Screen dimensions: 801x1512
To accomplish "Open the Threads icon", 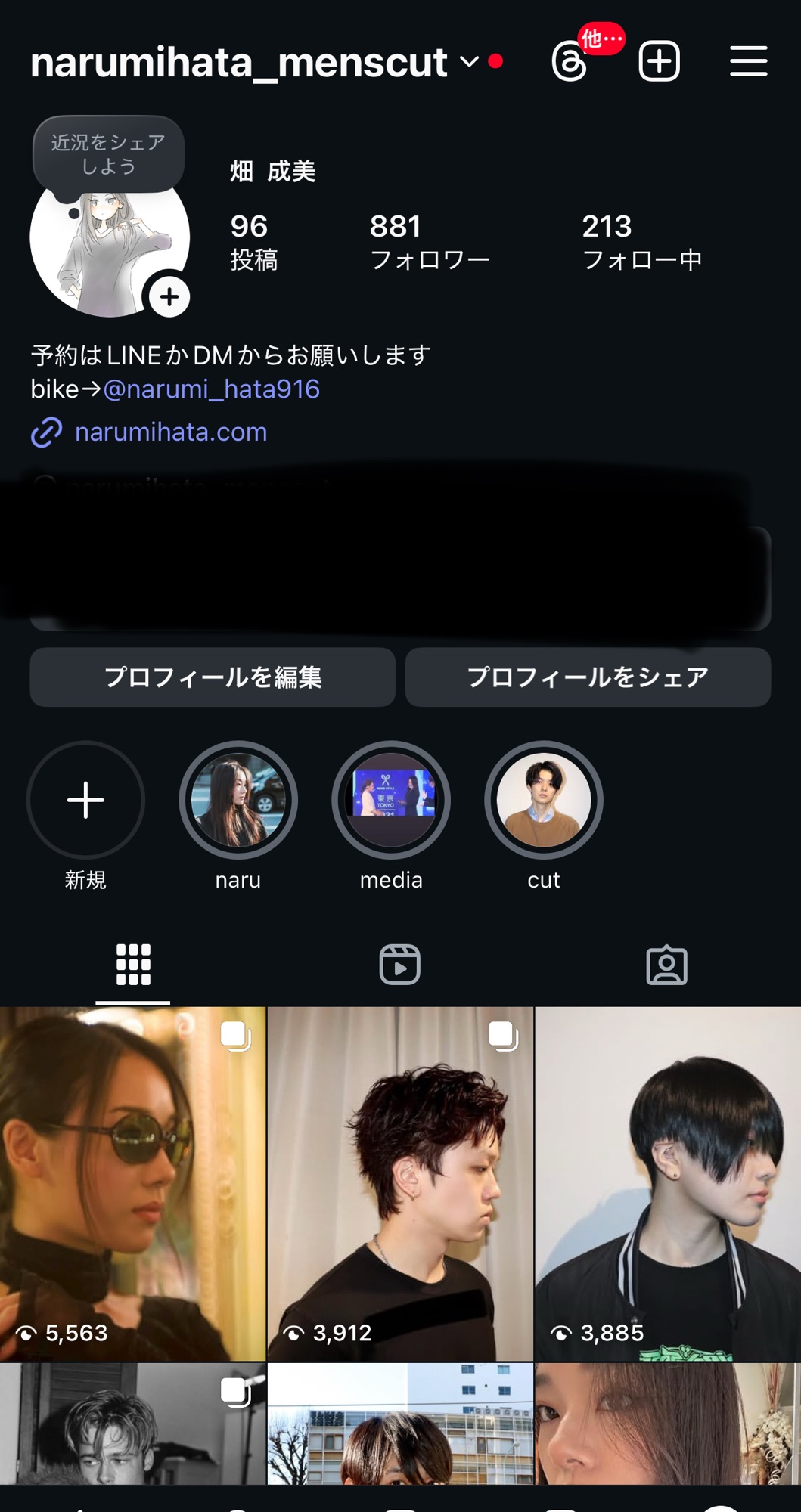I will coord(570,62).
